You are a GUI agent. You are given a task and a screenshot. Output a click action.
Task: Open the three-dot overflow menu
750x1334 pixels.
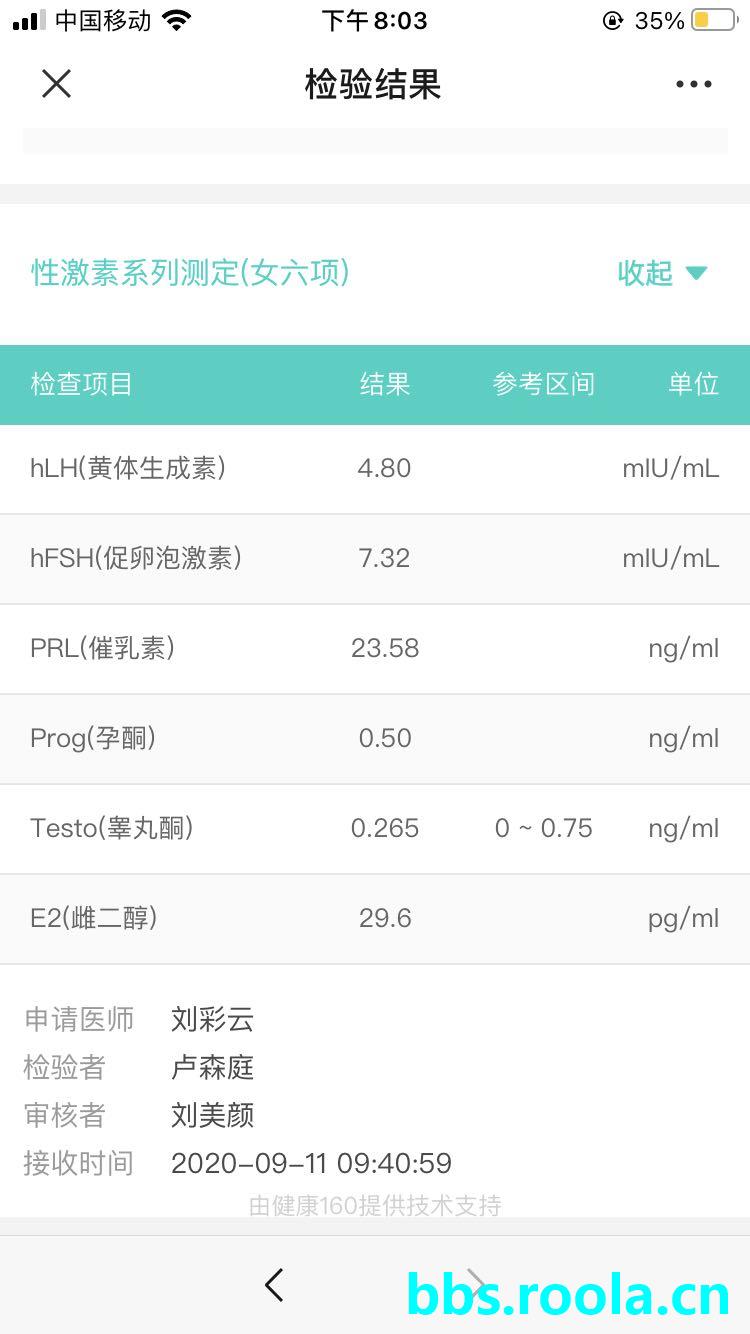(x=693, y=84)
